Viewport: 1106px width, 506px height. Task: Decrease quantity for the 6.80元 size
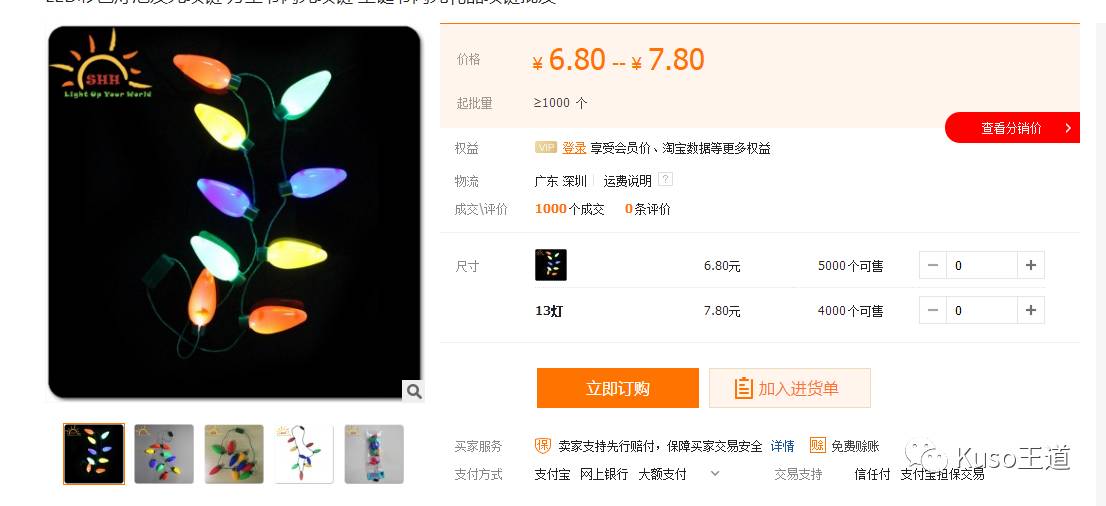932,265
